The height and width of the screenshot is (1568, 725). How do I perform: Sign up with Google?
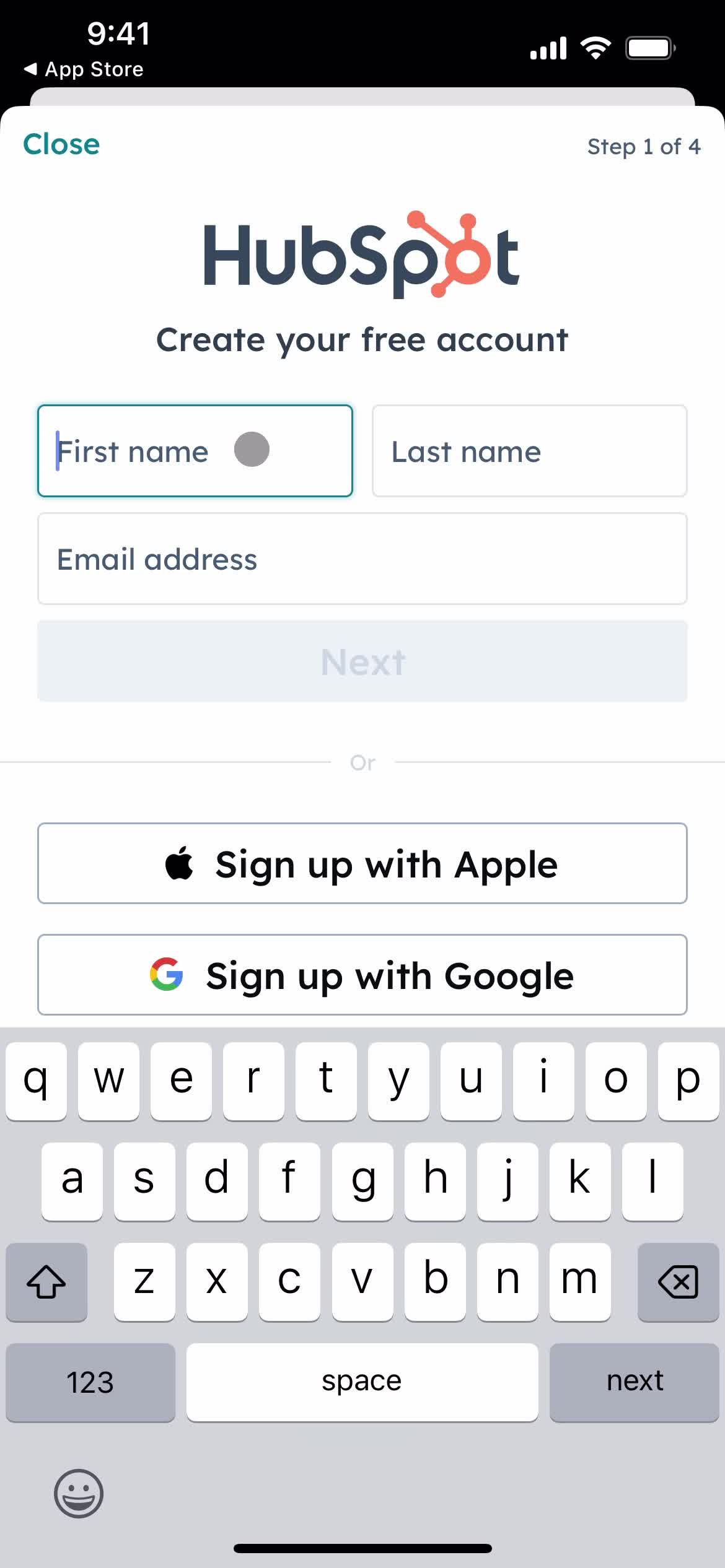click(362, 975)
